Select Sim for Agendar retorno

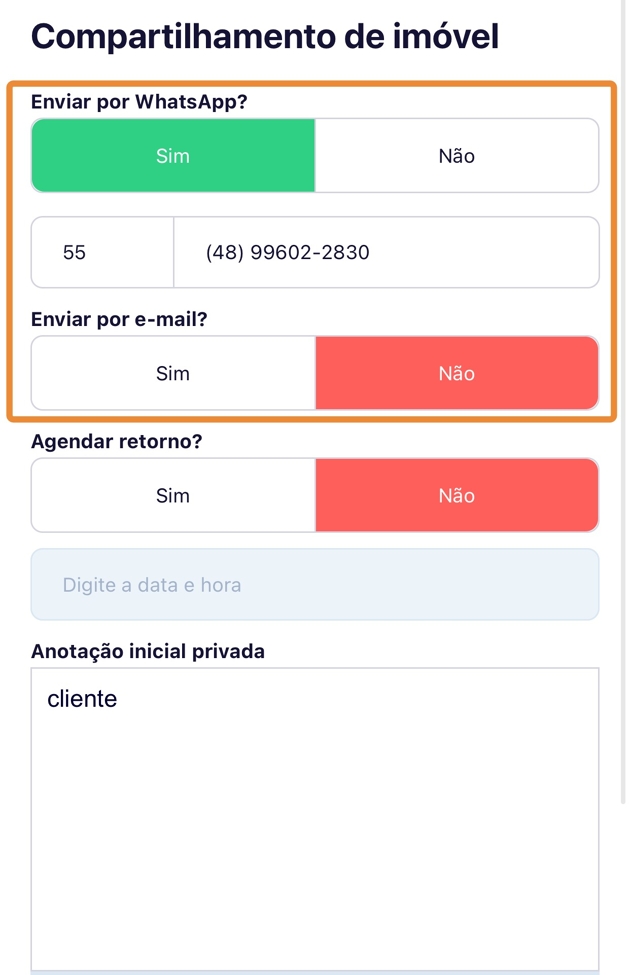click(173, 496)
